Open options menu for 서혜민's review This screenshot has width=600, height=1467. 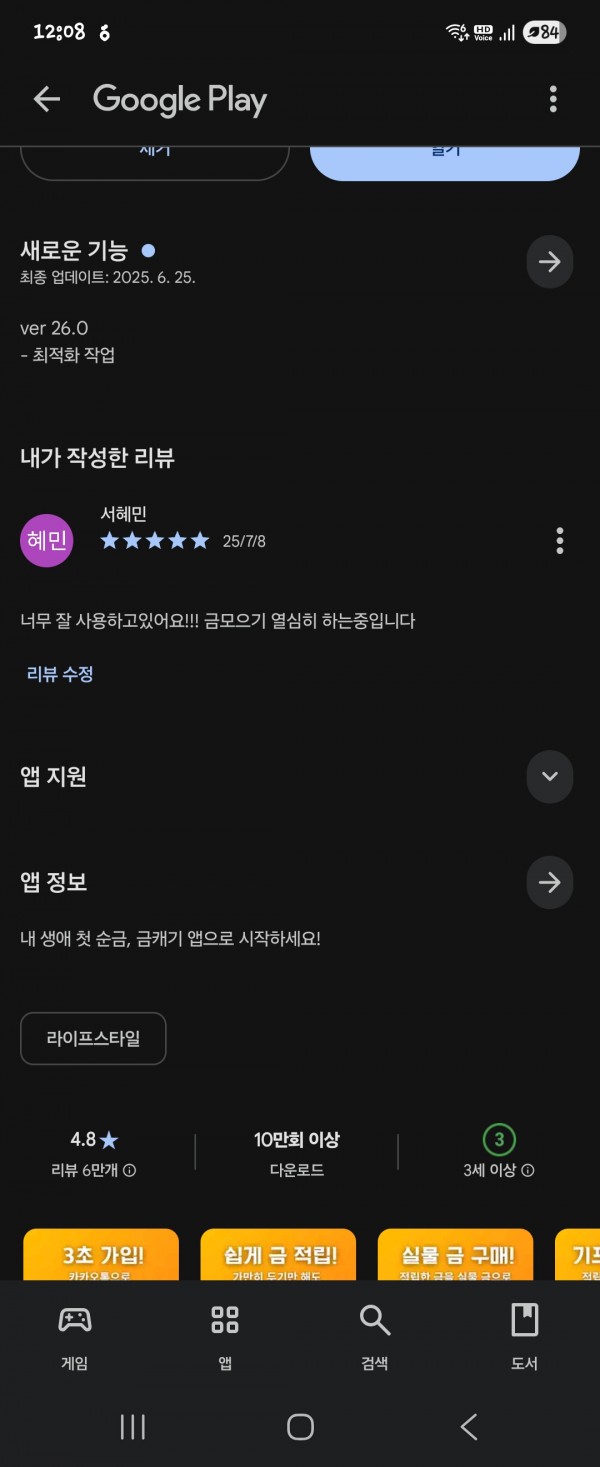(559, 541)
